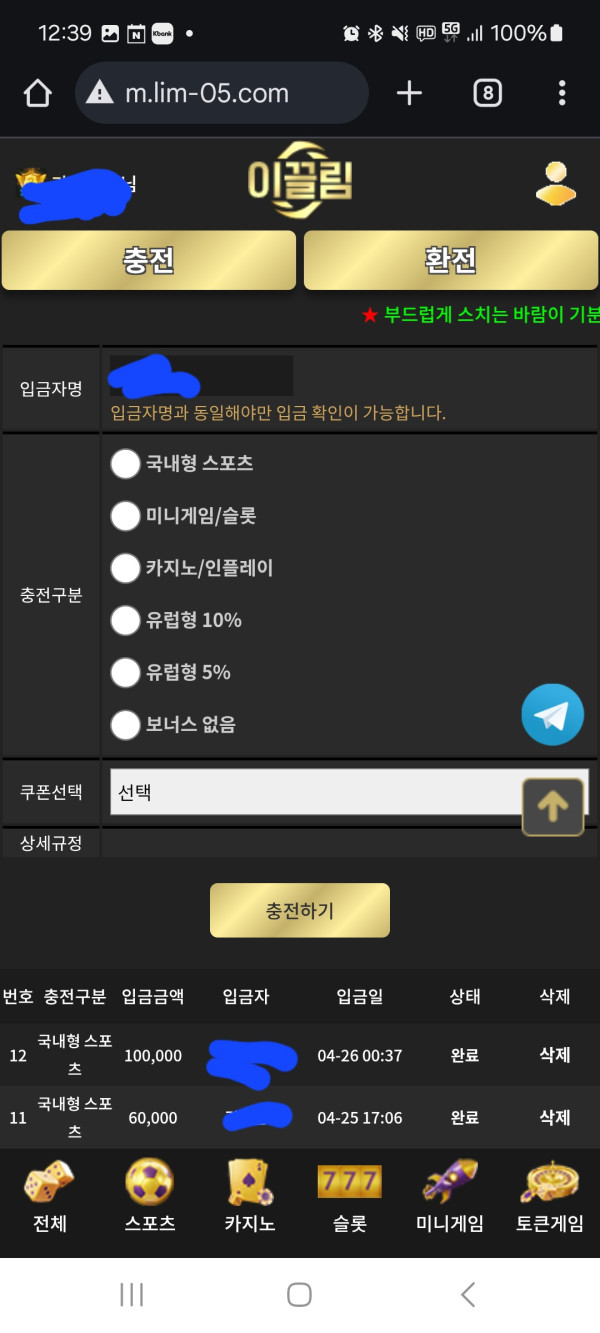The width and height of the screenshot is (600, 1333).
Task: Open the browser overflow menu
Action: pos(562,93)
